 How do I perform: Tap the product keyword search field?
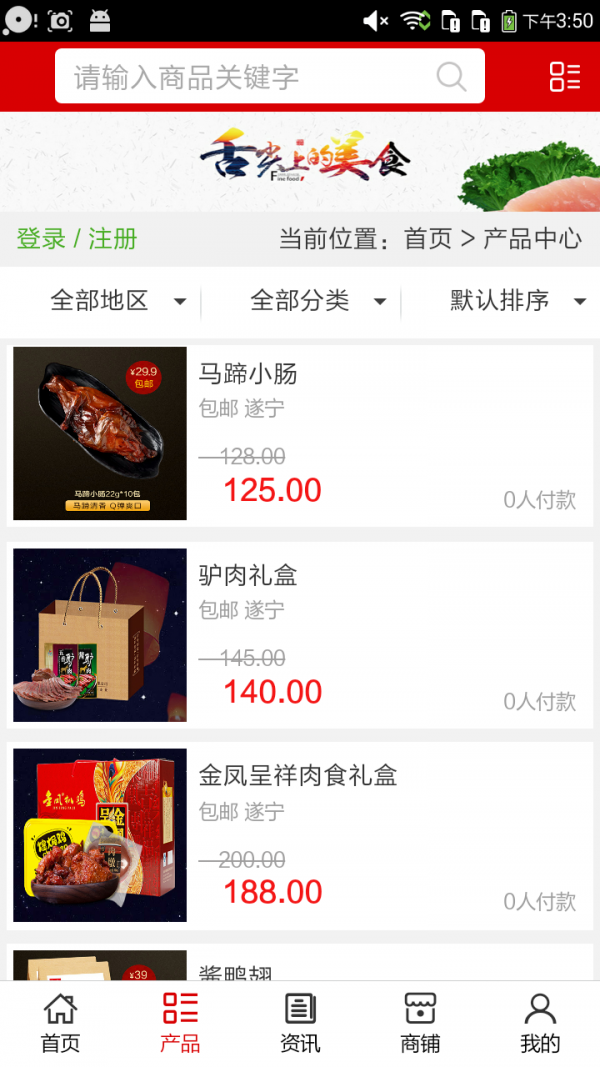click(x=250, y=77)
